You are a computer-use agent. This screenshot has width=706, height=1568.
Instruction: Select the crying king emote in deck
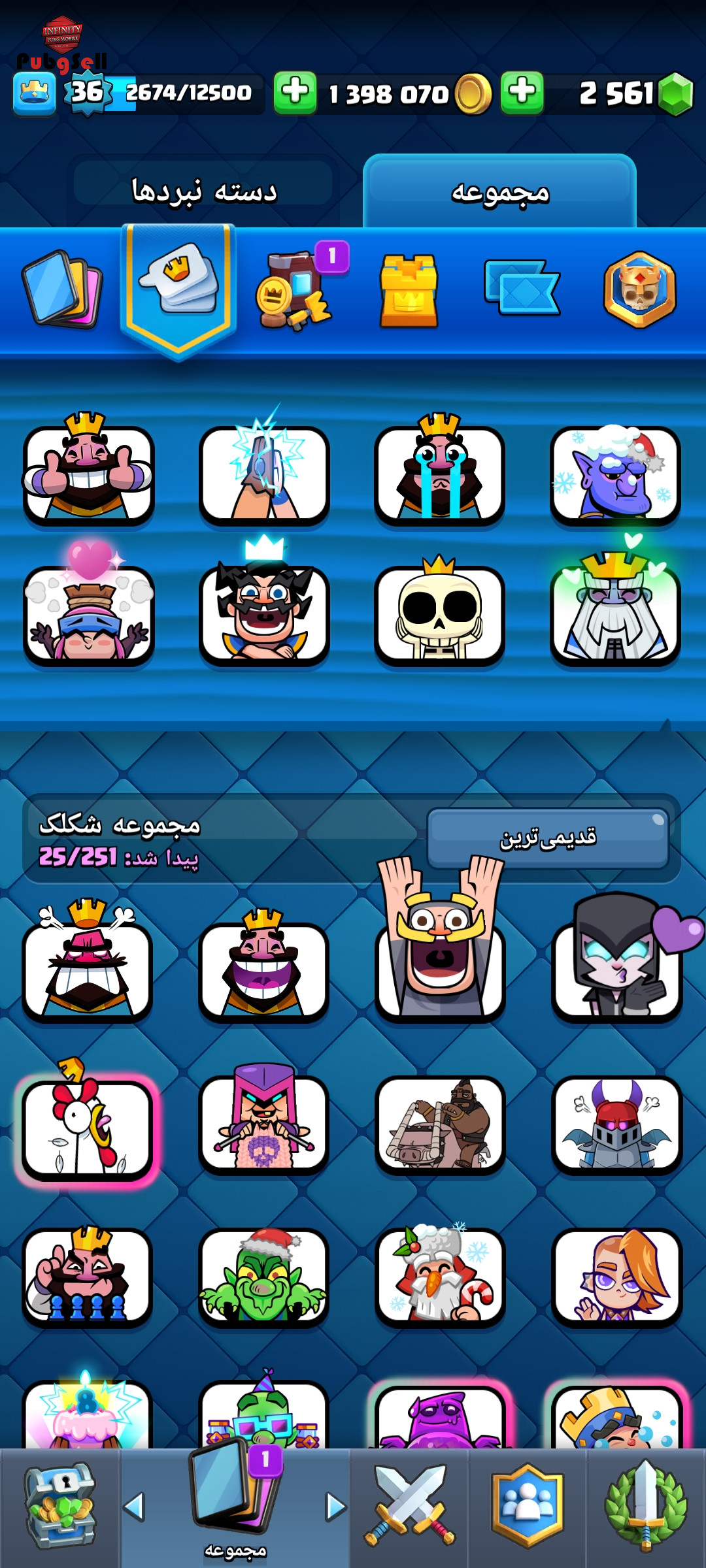point(440,469)
